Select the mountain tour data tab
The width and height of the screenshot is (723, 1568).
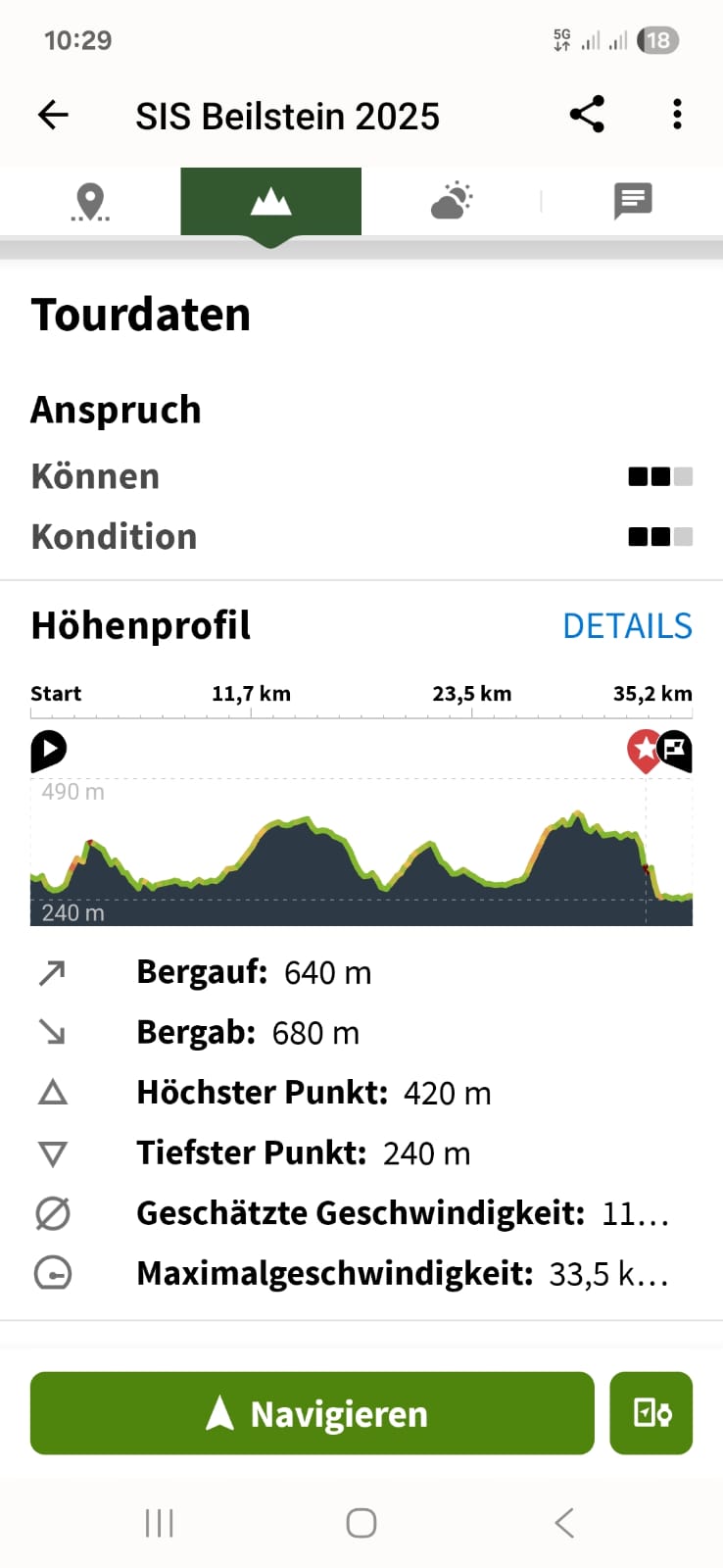(x=271, y=202)
